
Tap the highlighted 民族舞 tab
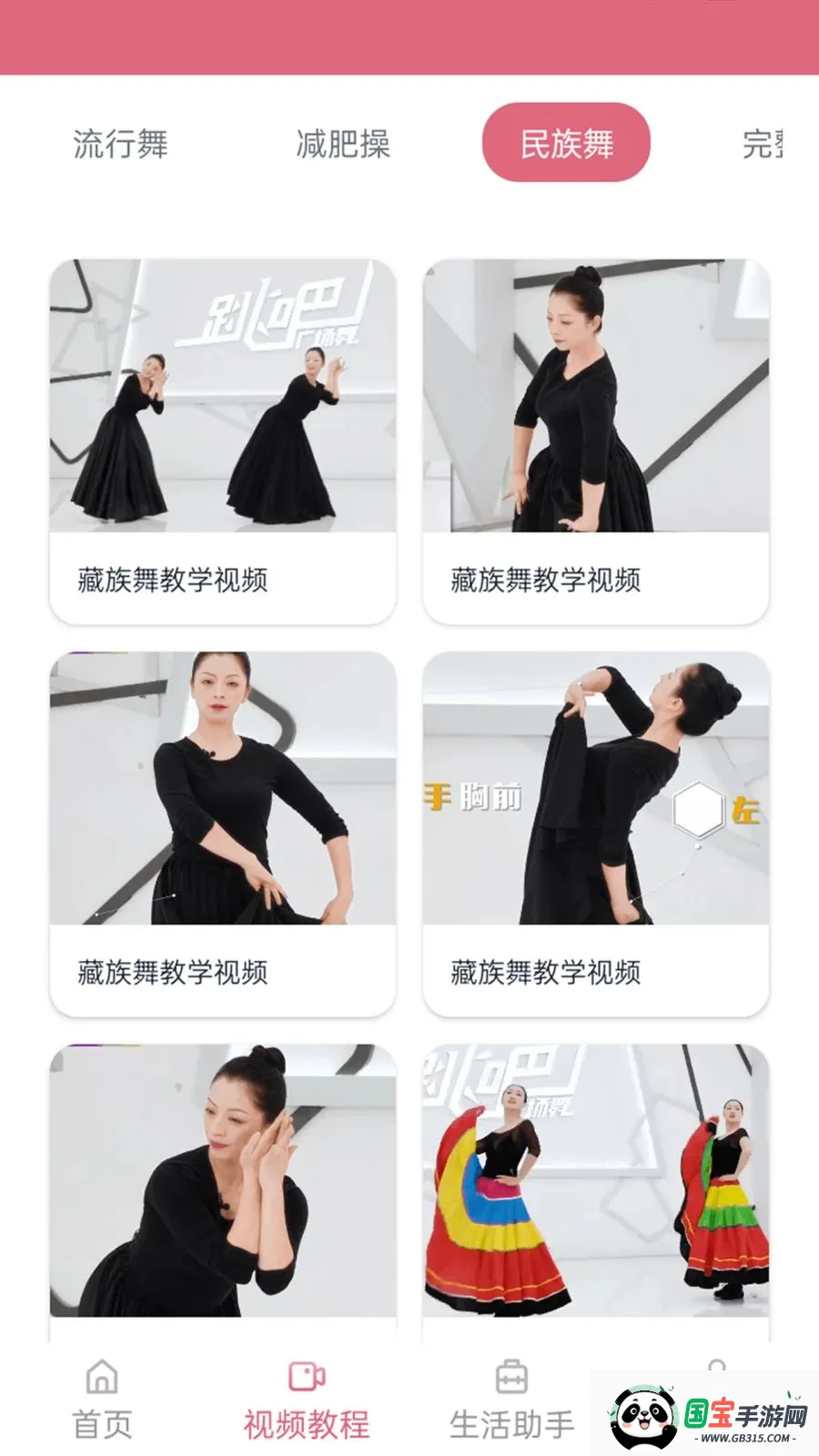pyautogui.click(x=566, y=143)
